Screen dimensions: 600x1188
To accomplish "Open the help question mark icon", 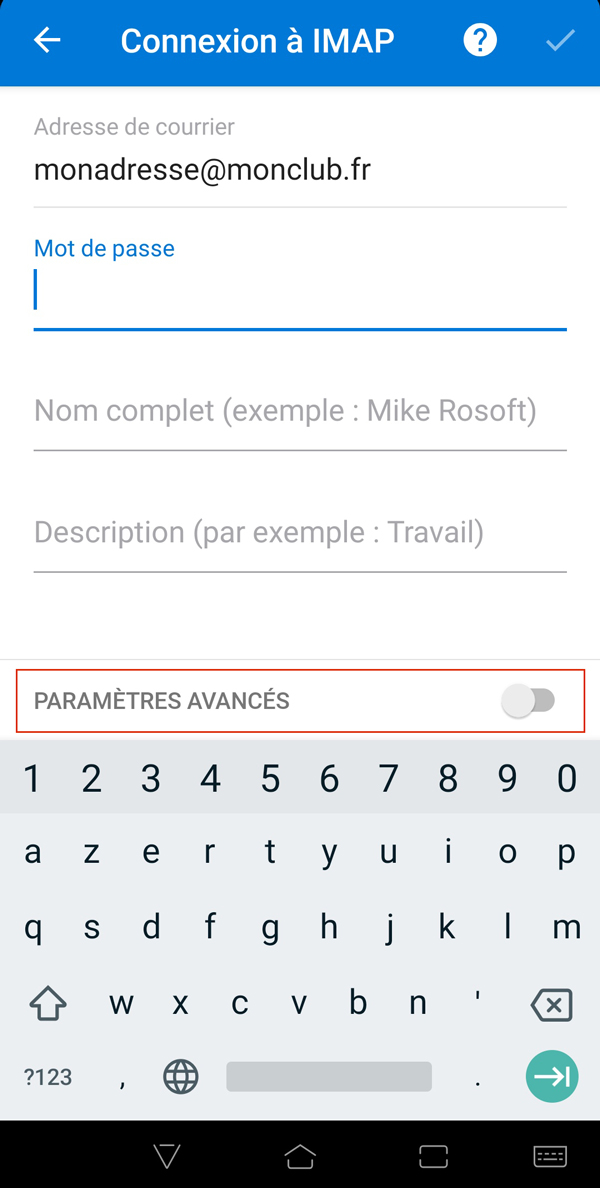I will click(480, 40).
